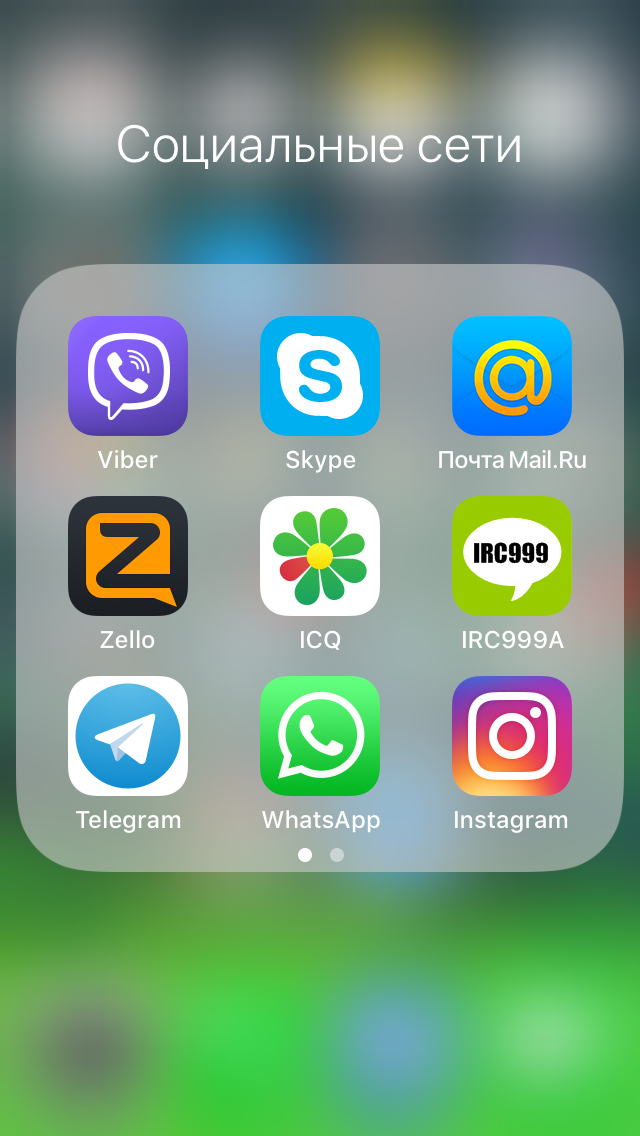Open ICQ messenger
Image resolution: width=640 pixels, height=1136 pixels.
point(320,556)
